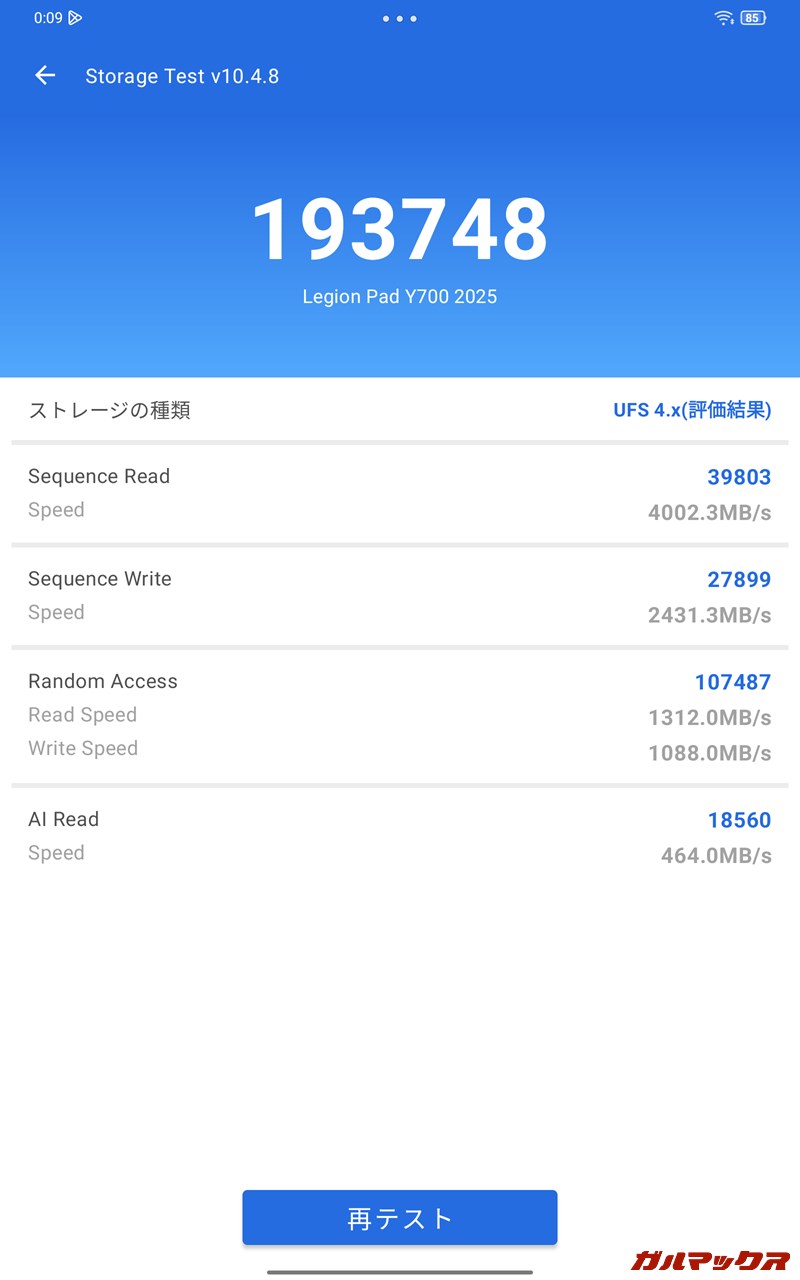This screenshot has height=1280, width=800.
Task: Select the Sequence Read score 39803
Action: tap(739, 477)
